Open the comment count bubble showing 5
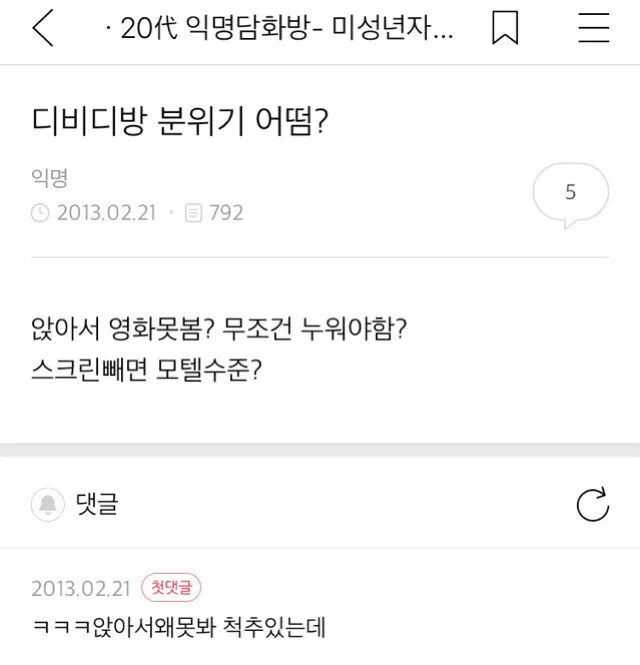 pyautogui.click(x=570, y=193)
